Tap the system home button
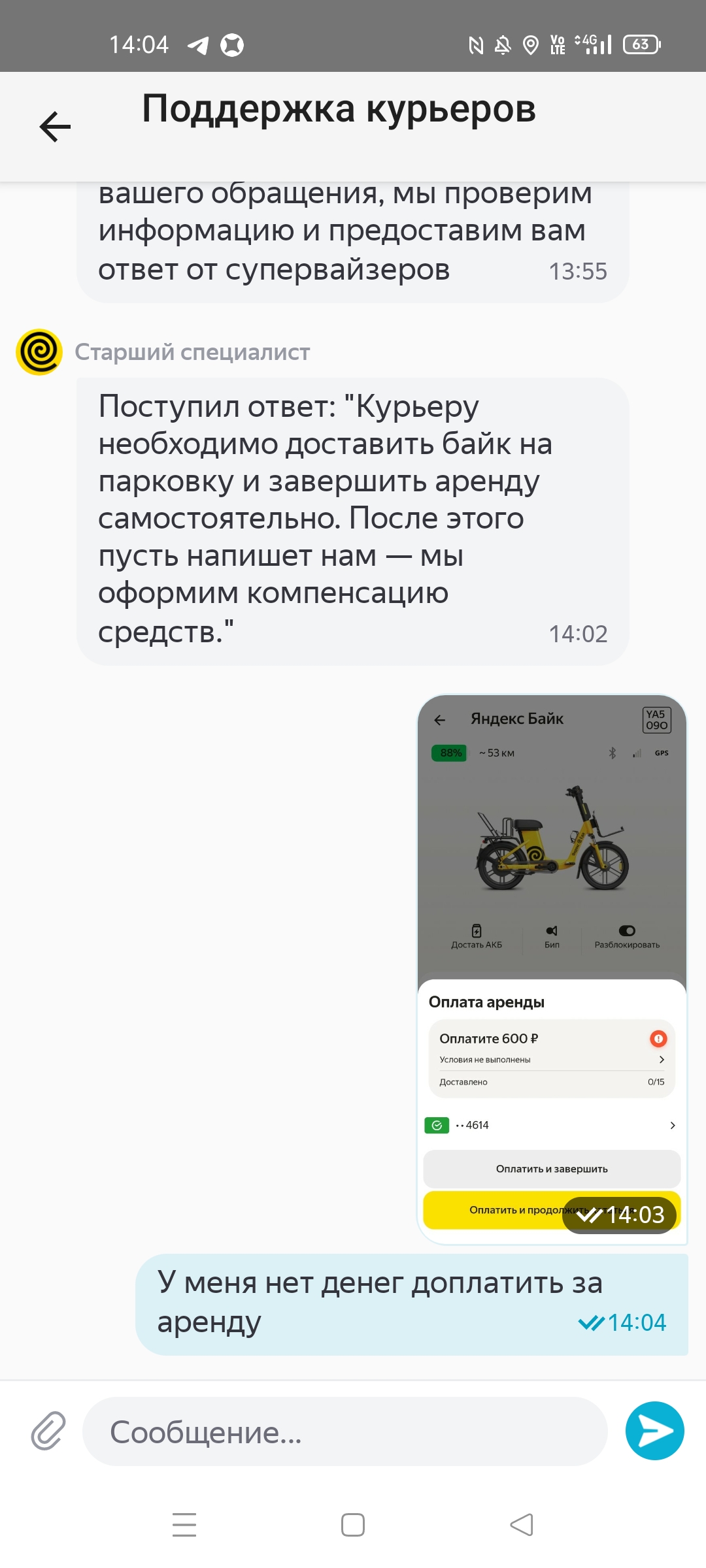 [x=353, y=1525]
